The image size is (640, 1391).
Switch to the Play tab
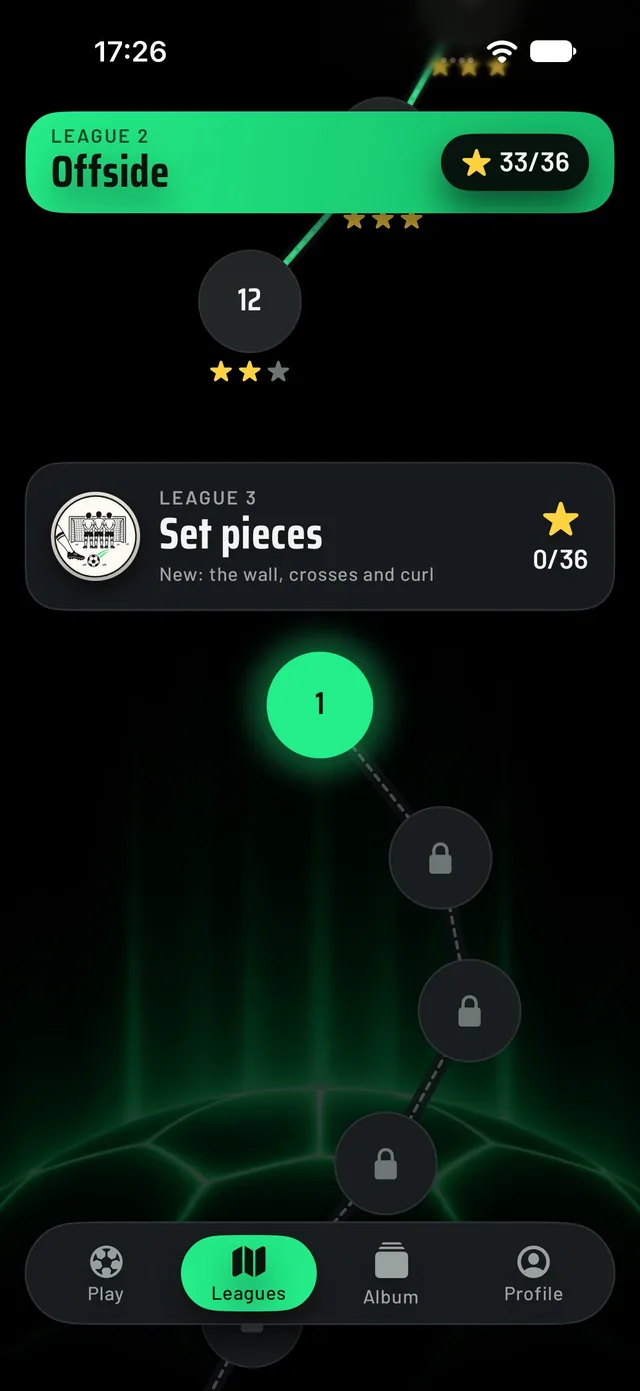(106, 1274)
